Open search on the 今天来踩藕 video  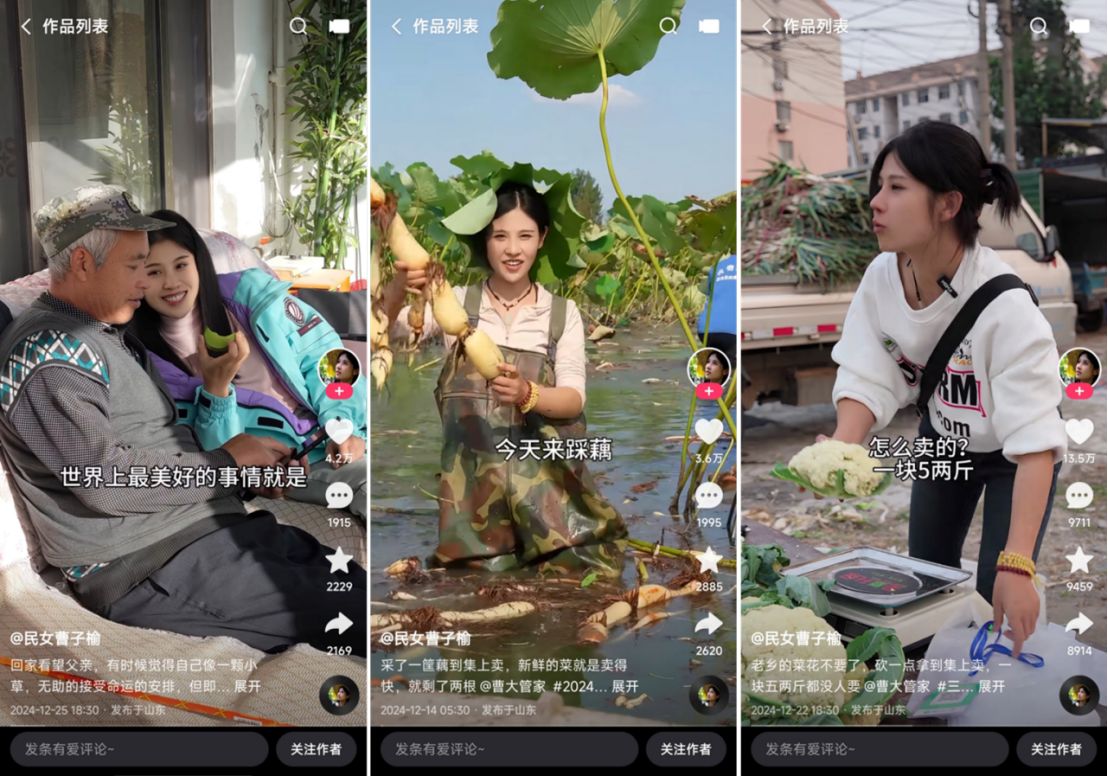tap(668, 27)
